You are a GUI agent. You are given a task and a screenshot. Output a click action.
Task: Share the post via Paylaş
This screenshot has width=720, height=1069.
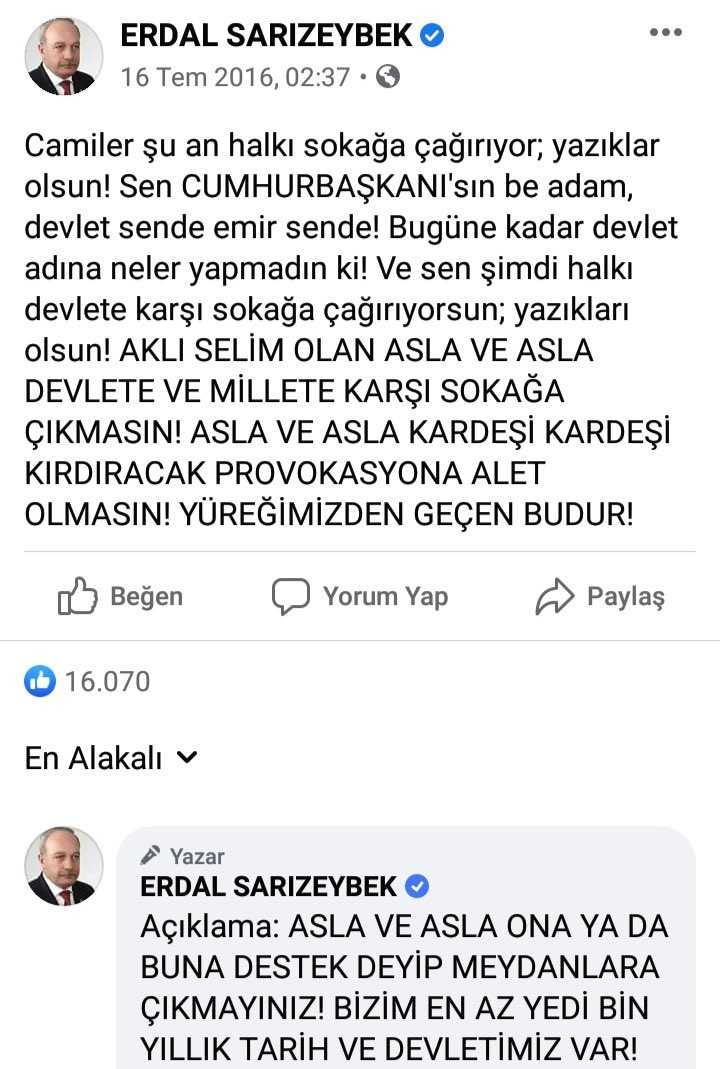pyautogui.click(x=600, y=597)
